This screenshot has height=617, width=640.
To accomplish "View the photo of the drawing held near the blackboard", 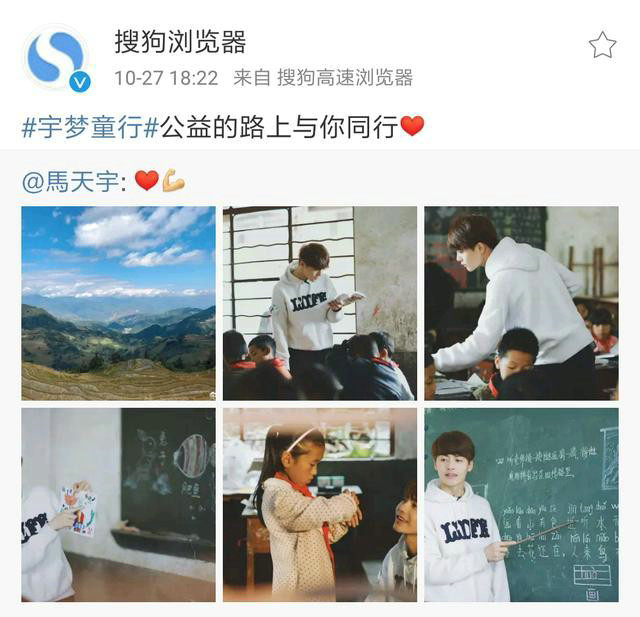I will point(118,504).
